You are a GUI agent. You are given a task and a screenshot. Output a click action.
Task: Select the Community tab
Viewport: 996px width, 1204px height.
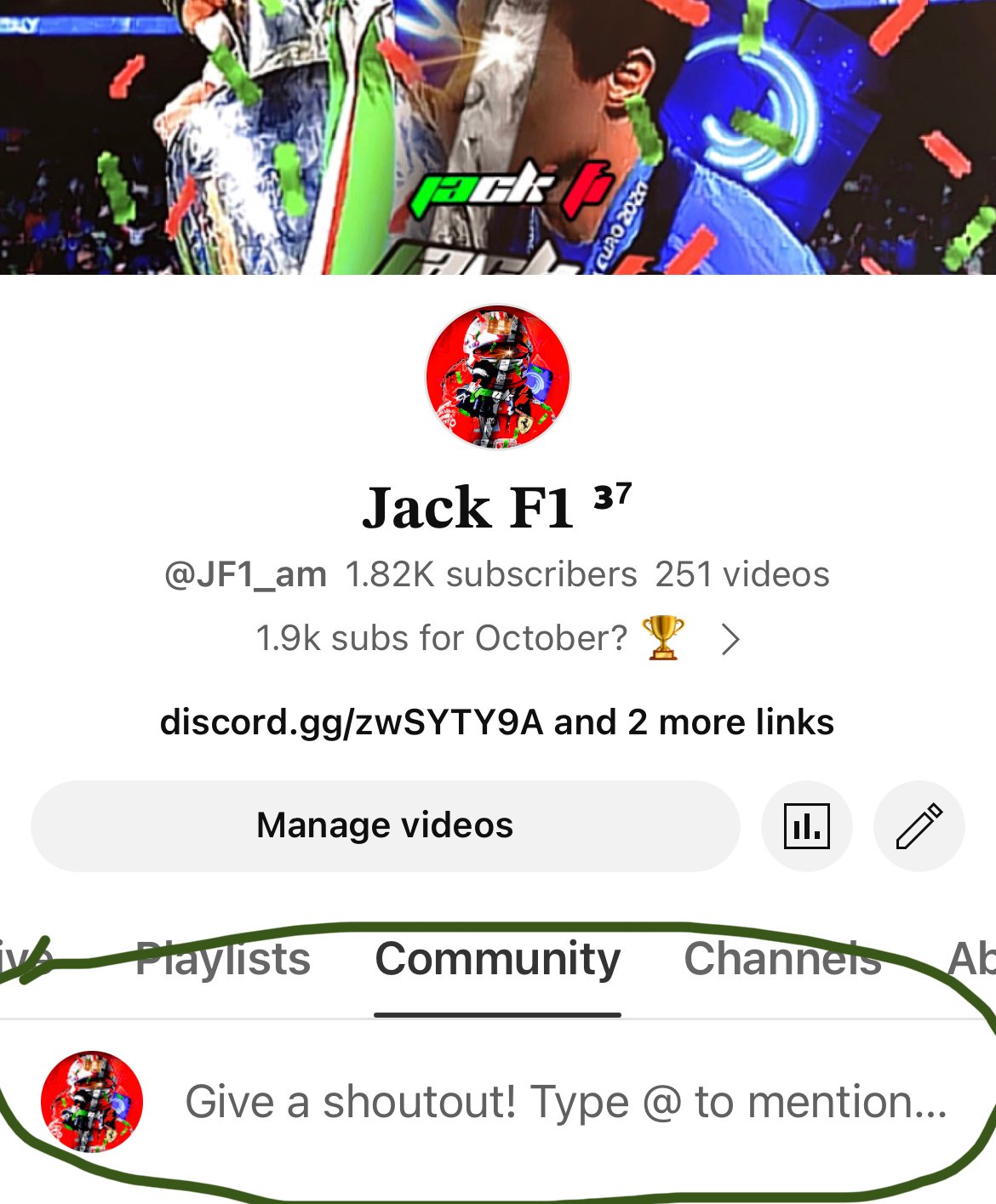497,959
